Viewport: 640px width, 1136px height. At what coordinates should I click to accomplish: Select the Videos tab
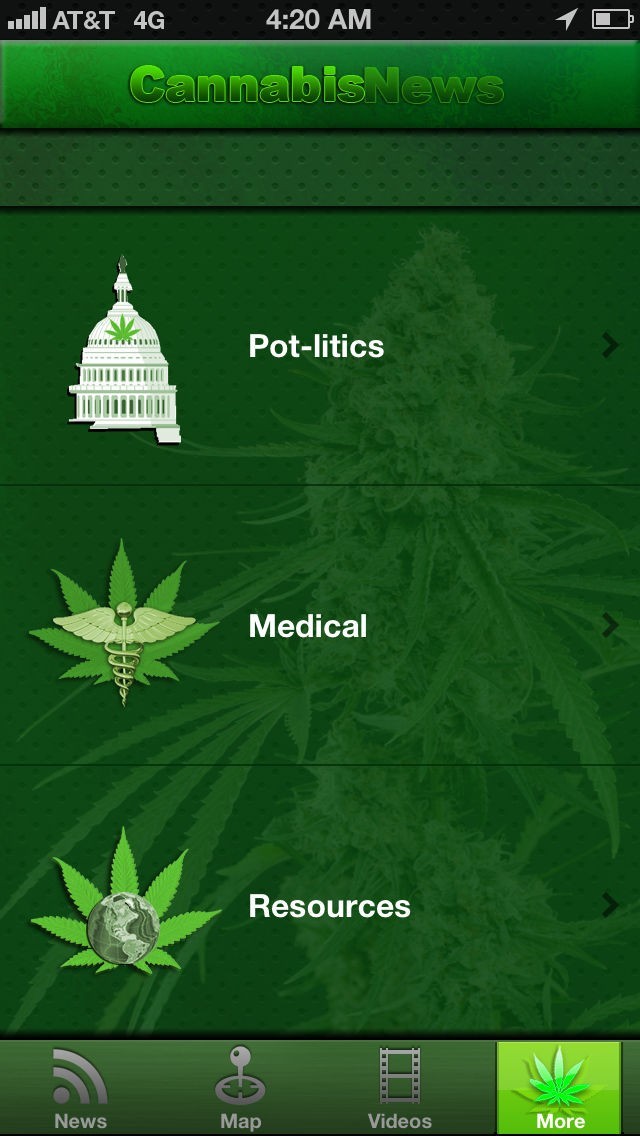click(400, 1088)
